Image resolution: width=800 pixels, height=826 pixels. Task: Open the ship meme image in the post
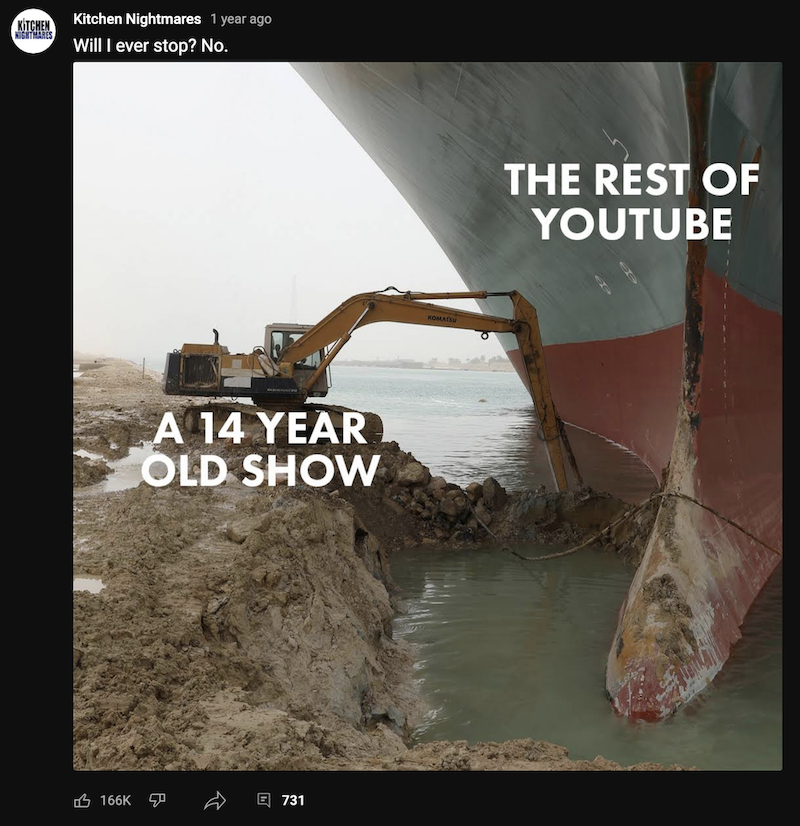[427, 416]
